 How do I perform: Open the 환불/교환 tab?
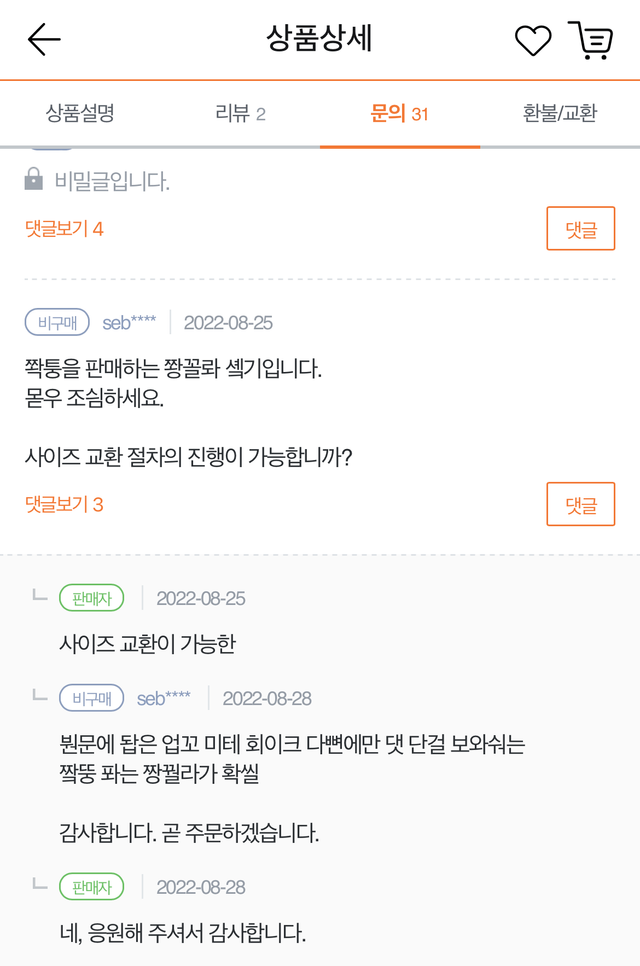(x=559, y=113)
